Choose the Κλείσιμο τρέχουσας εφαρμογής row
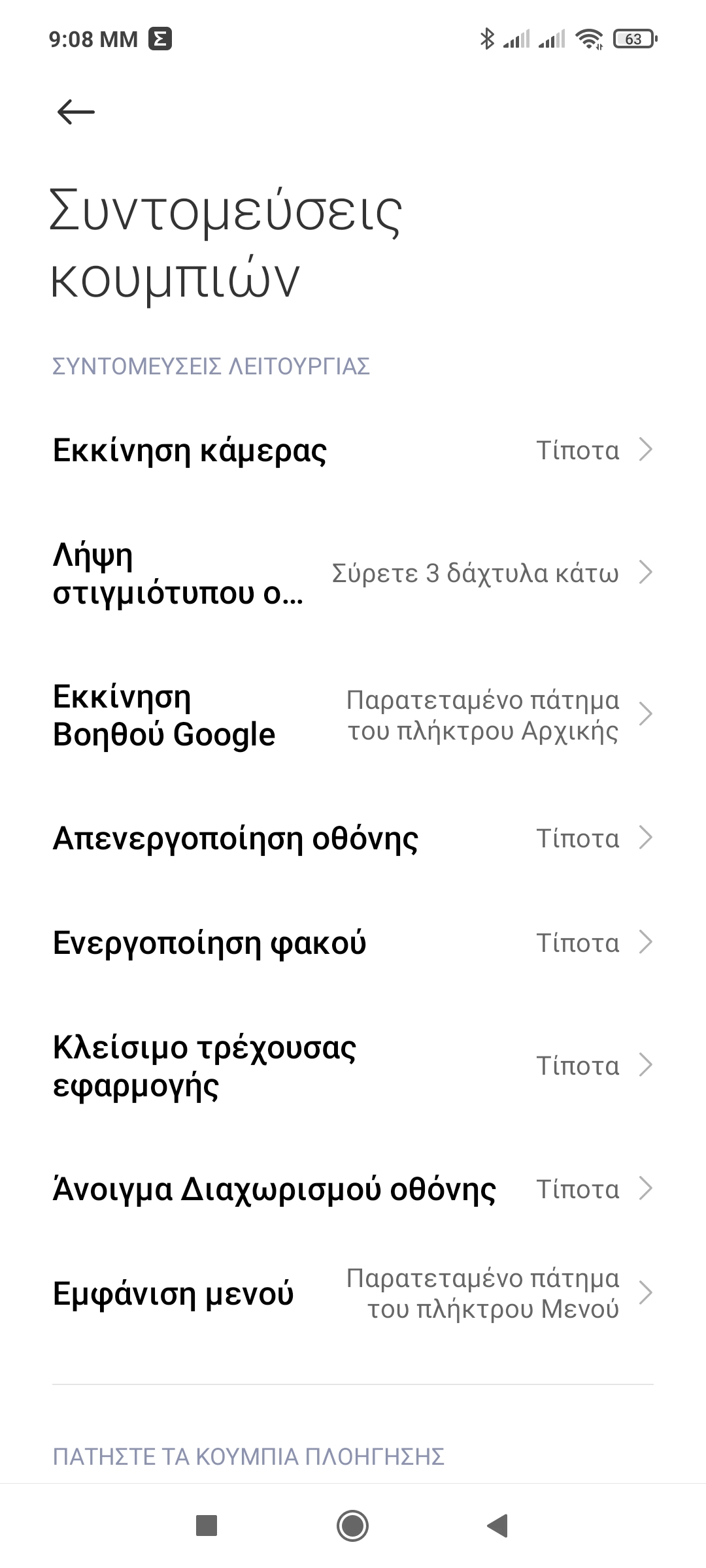This screenshot has height=1568, width=706. (x=353, y=1066)
